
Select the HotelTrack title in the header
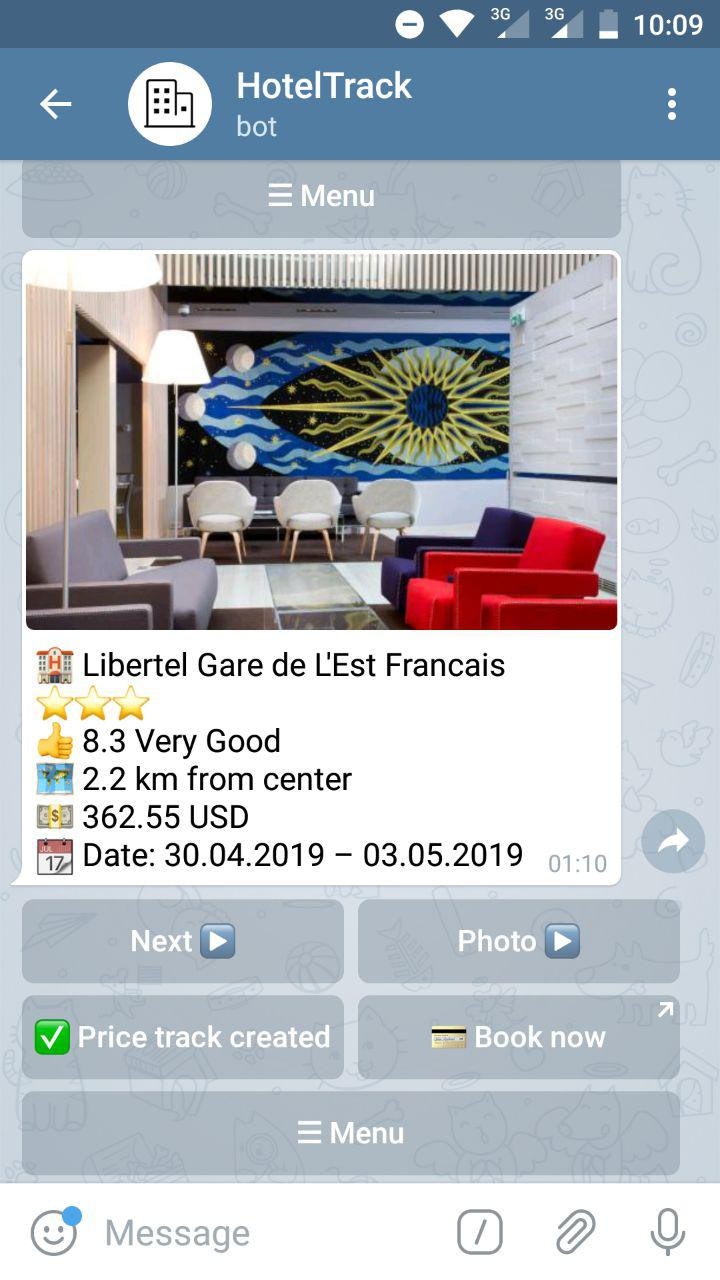[x=323, y=86]
